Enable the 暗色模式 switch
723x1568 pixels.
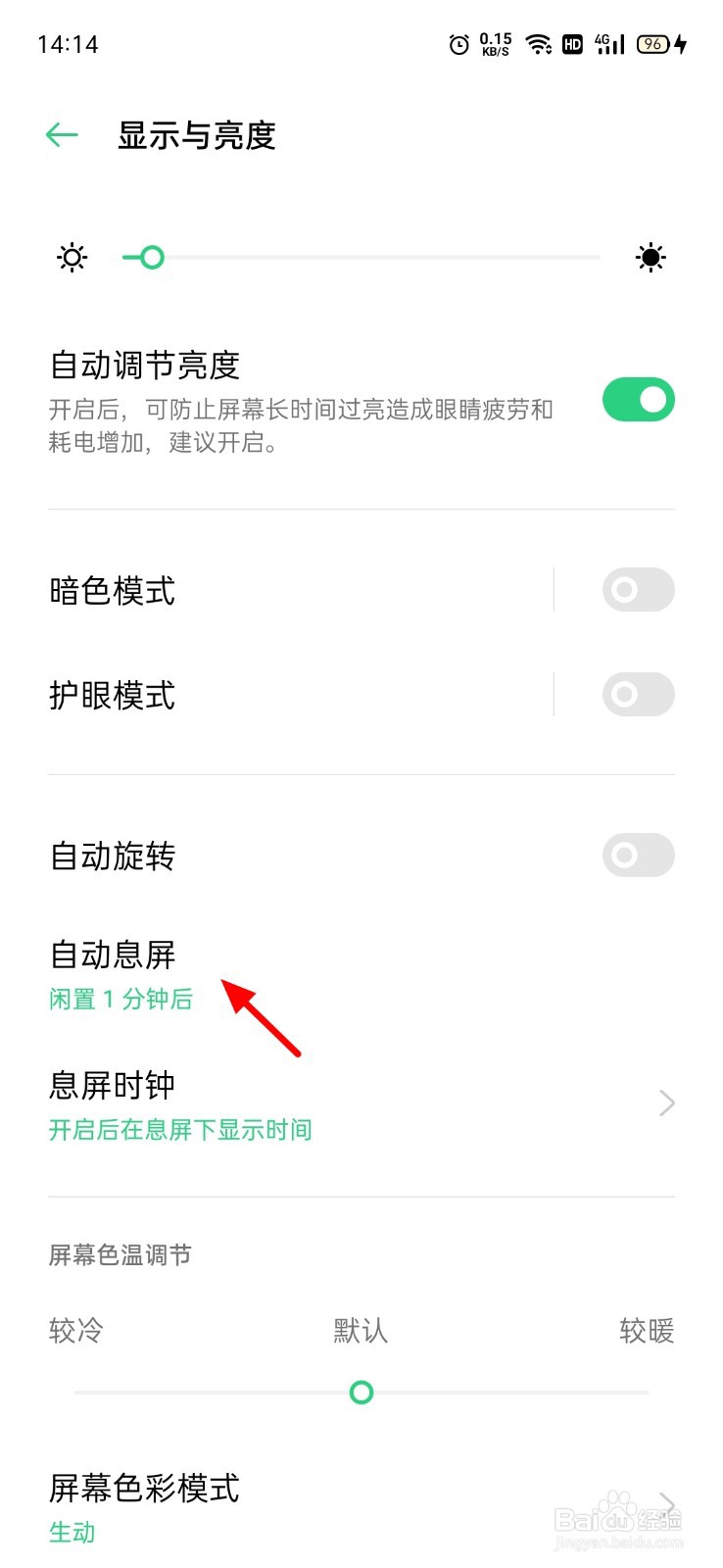(638, 590)
